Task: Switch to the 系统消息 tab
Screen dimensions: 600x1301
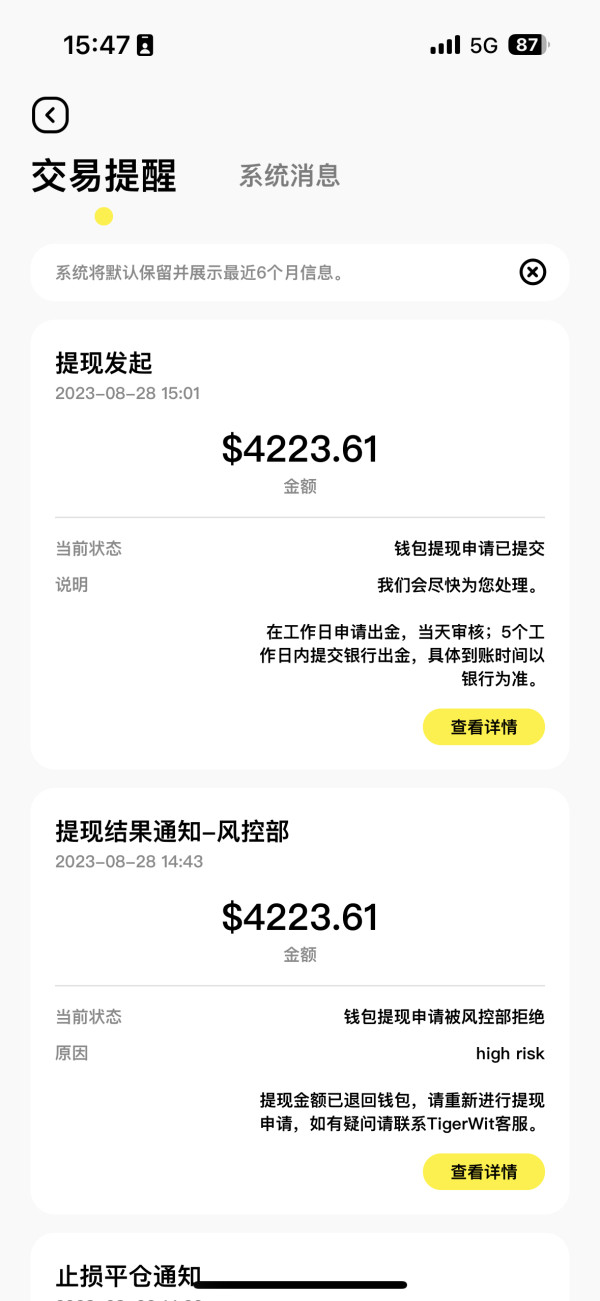Action: point(289,176)
